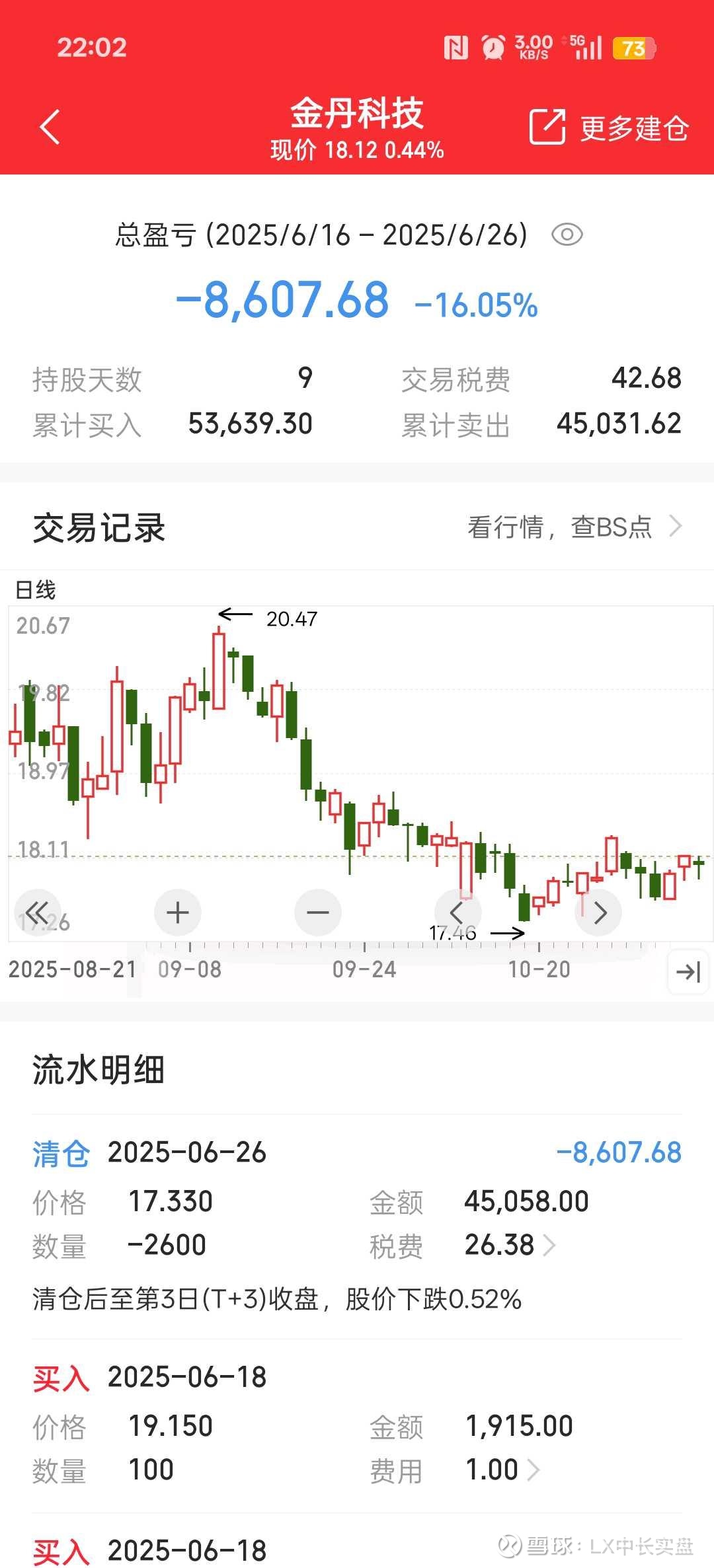This screenshot has height=1568, width=714.
Task: Open 看行情，查BS点 link
Action: (x=574, y=527)
